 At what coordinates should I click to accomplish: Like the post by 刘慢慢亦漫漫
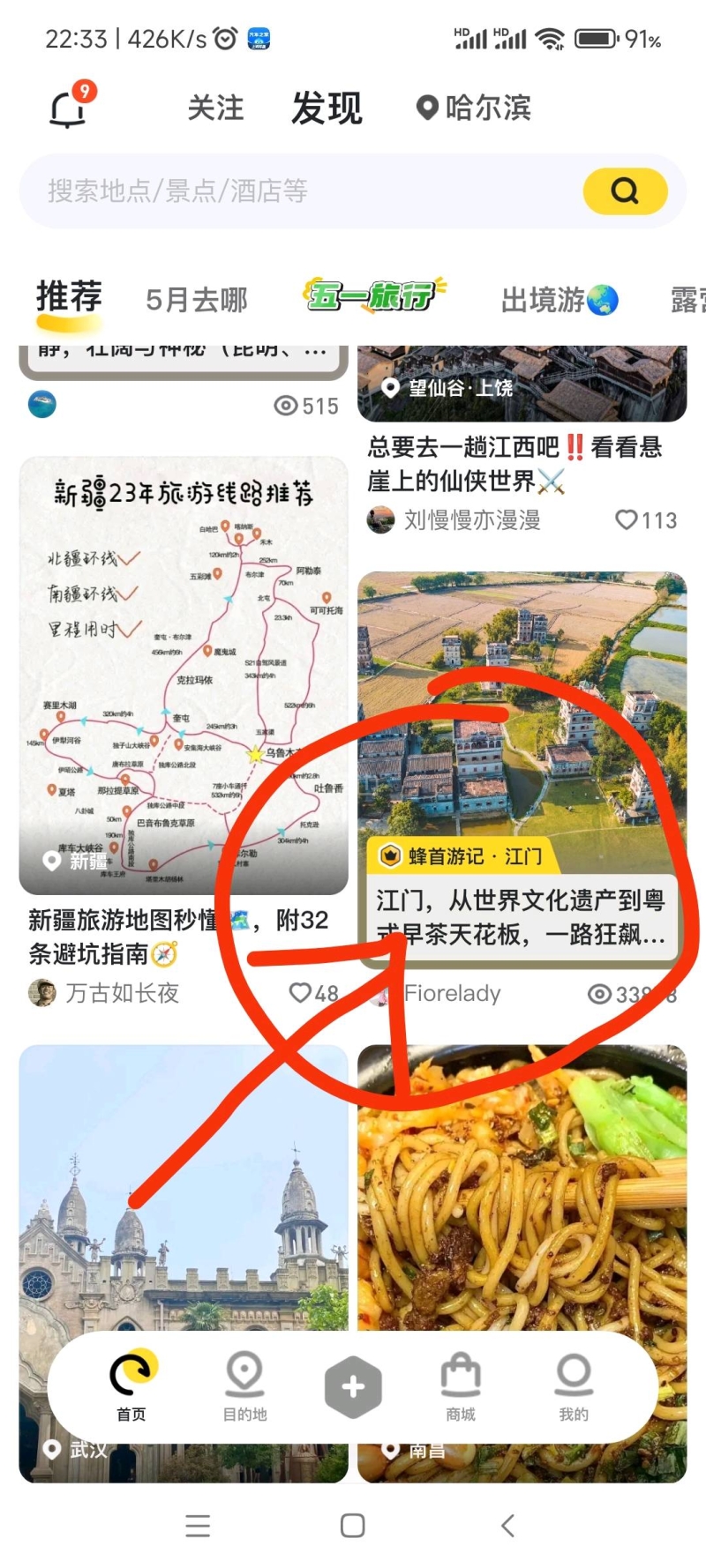tap(627, 520)
